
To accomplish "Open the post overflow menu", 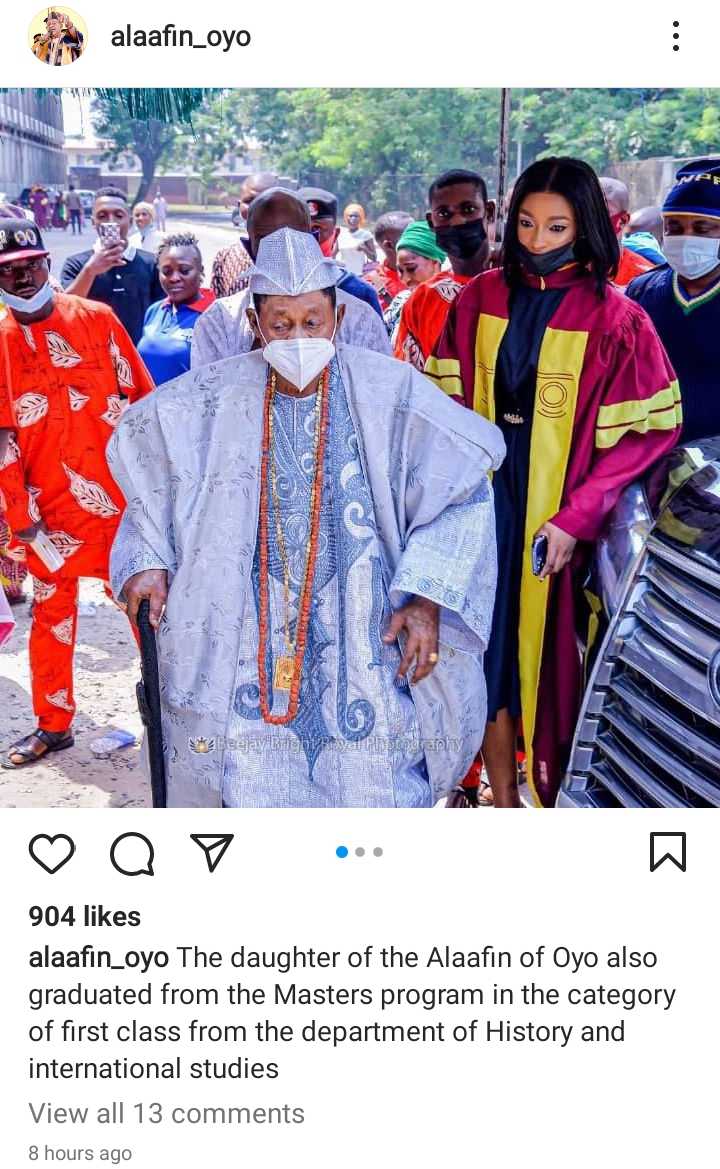I will pyautogui.click(x=675, y=36).
